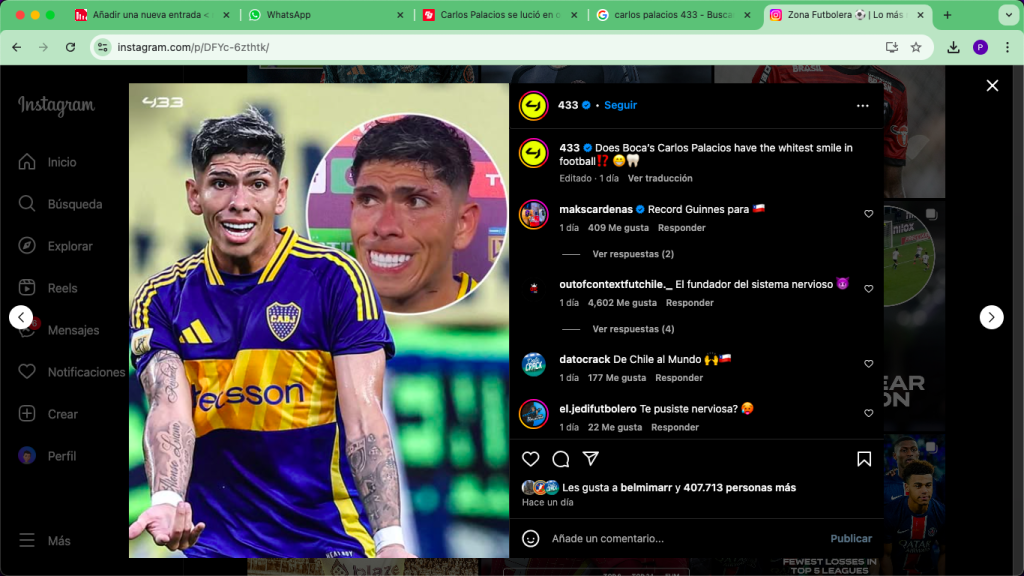Close the post overlay

pyautogui.click(x=992, y=86)
